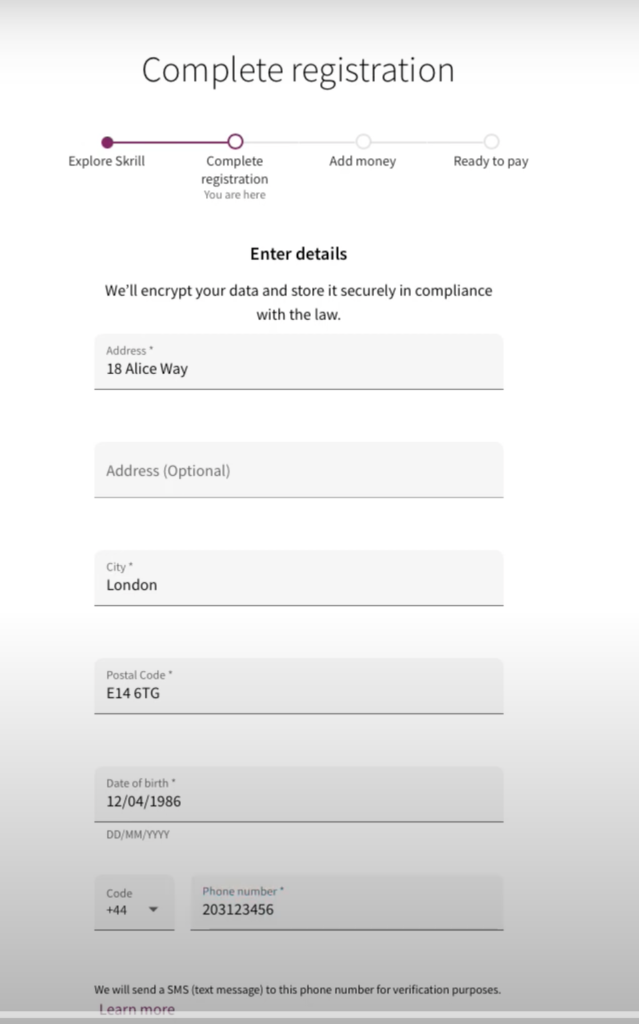This screenshot has height=1024, width=639.
Task: Edit the Phone number field
Action: [347, 903]
